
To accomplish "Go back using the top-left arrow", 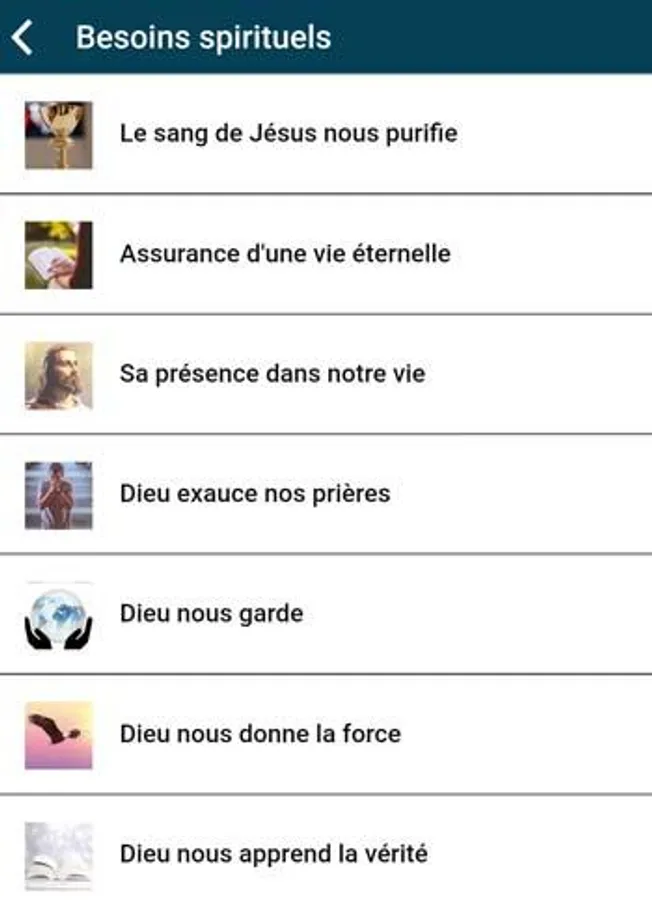I will (23, 38).
